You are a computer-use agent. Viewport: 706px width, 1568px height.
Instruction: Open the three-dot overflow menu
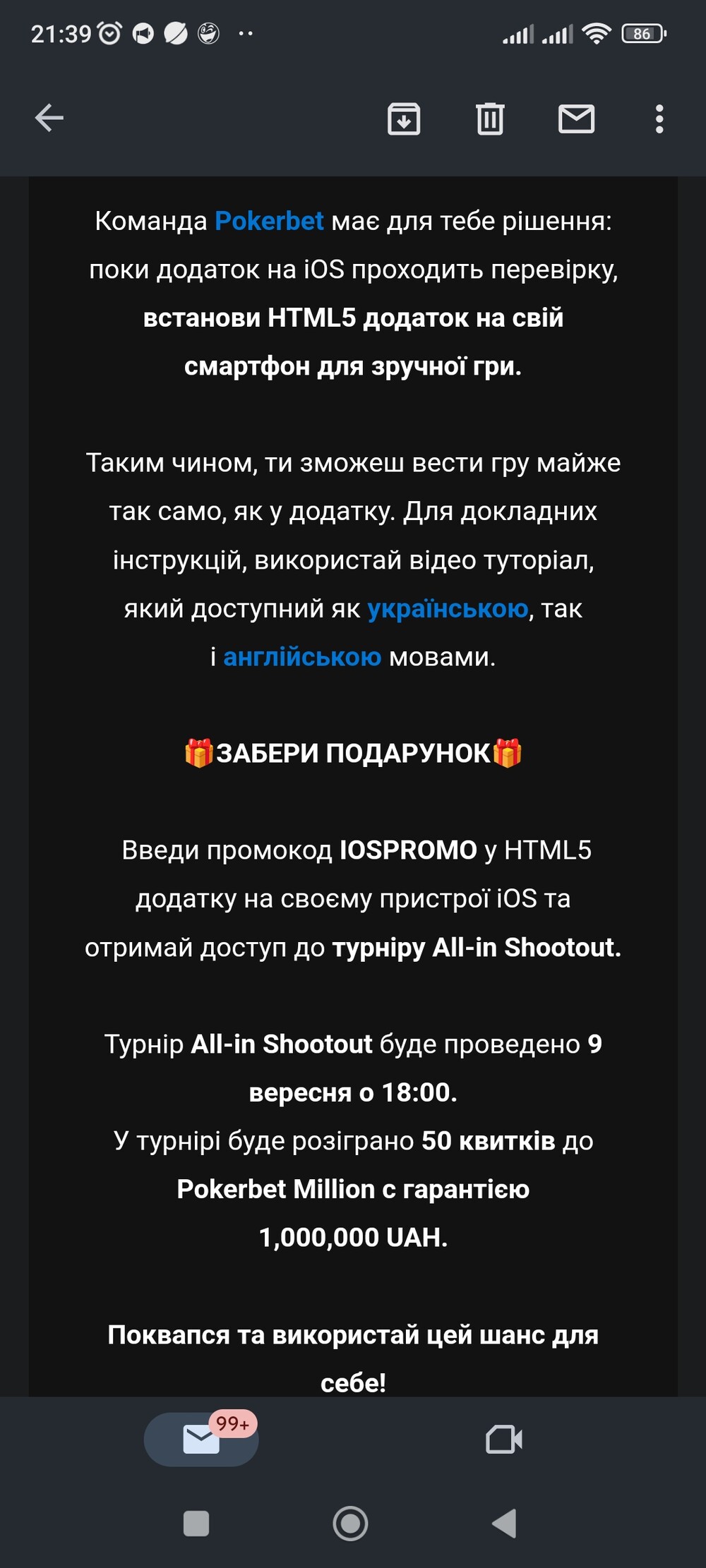pos(659,119)
